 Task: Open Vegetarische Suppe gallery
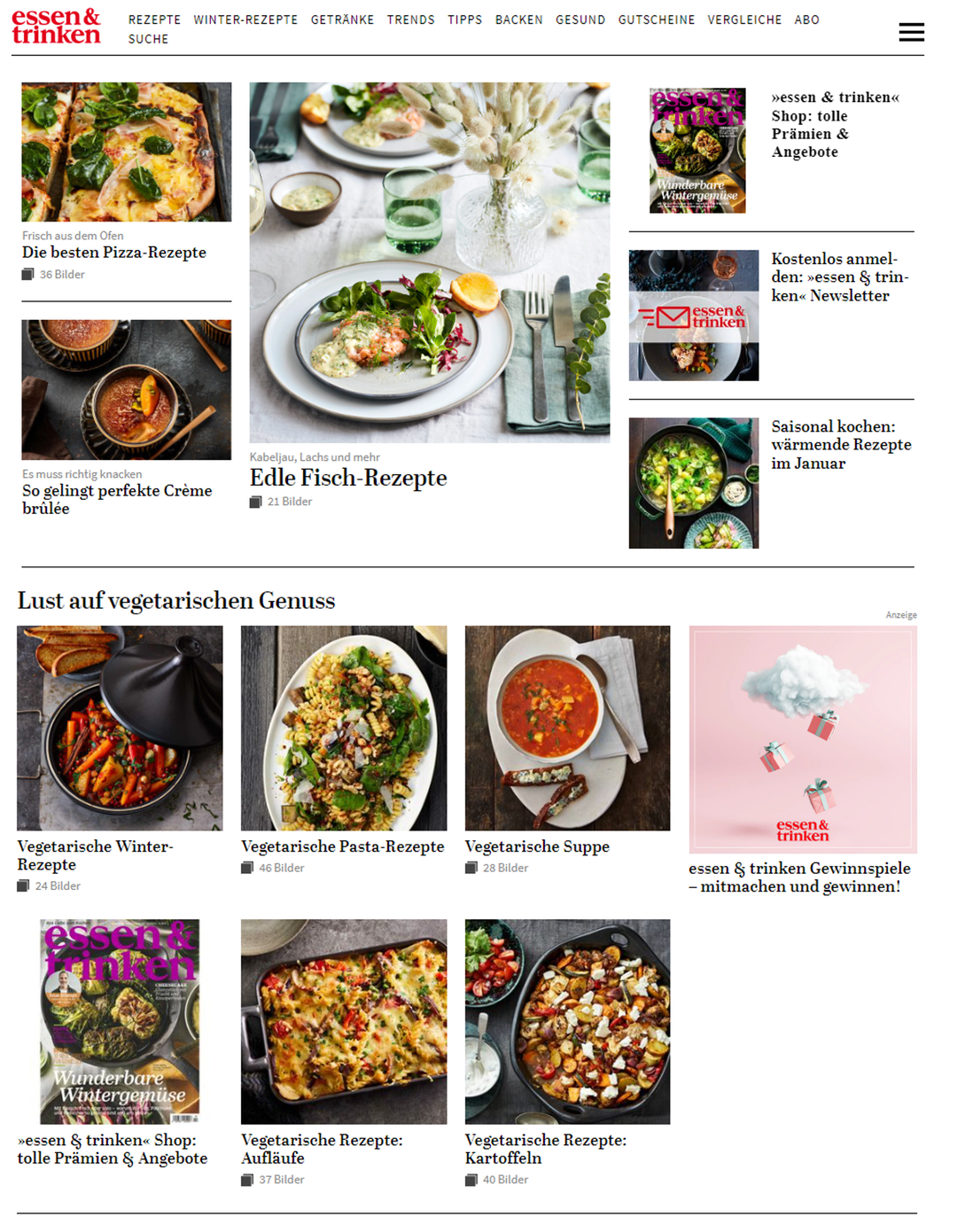(537, 846)
